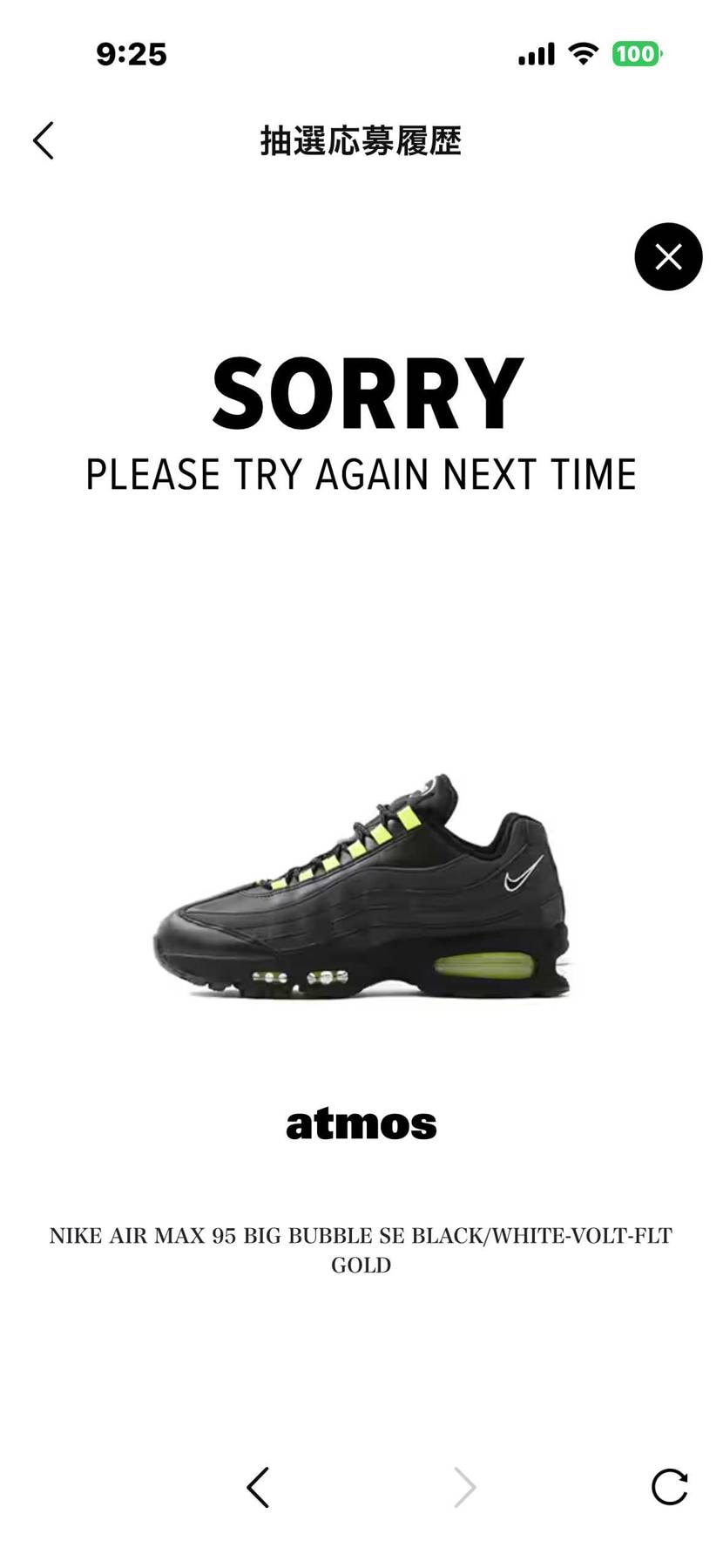Close the SORRY result popup
723x1568 pixels.
(x=668, y=256)
